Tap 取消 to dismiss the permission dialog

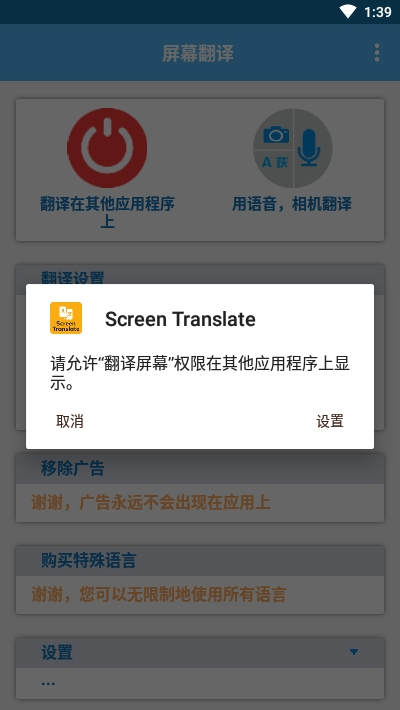[x=70, y=421]
